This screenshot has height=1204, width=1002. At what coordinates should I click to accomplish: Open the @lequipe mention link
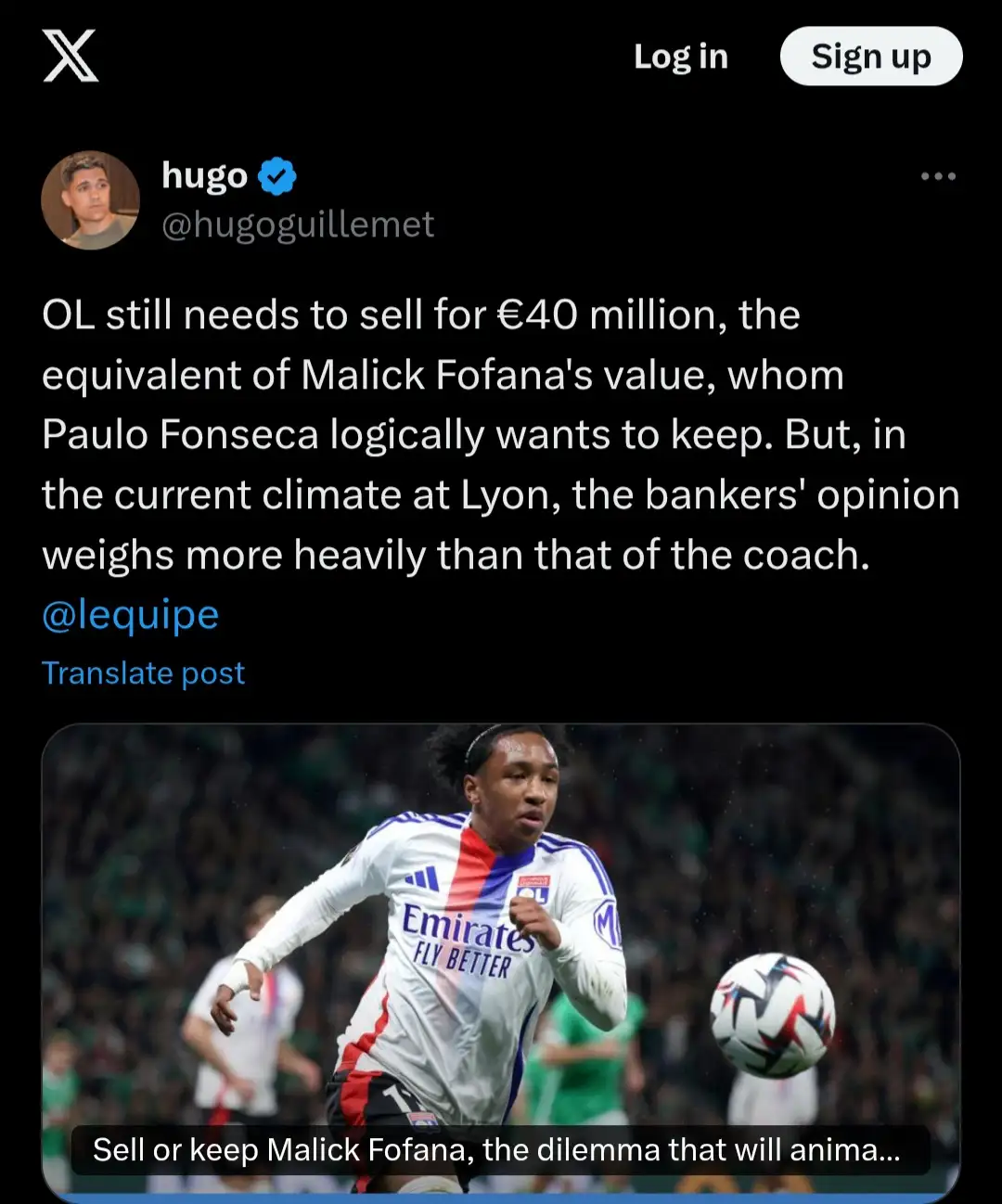point(131,614)
